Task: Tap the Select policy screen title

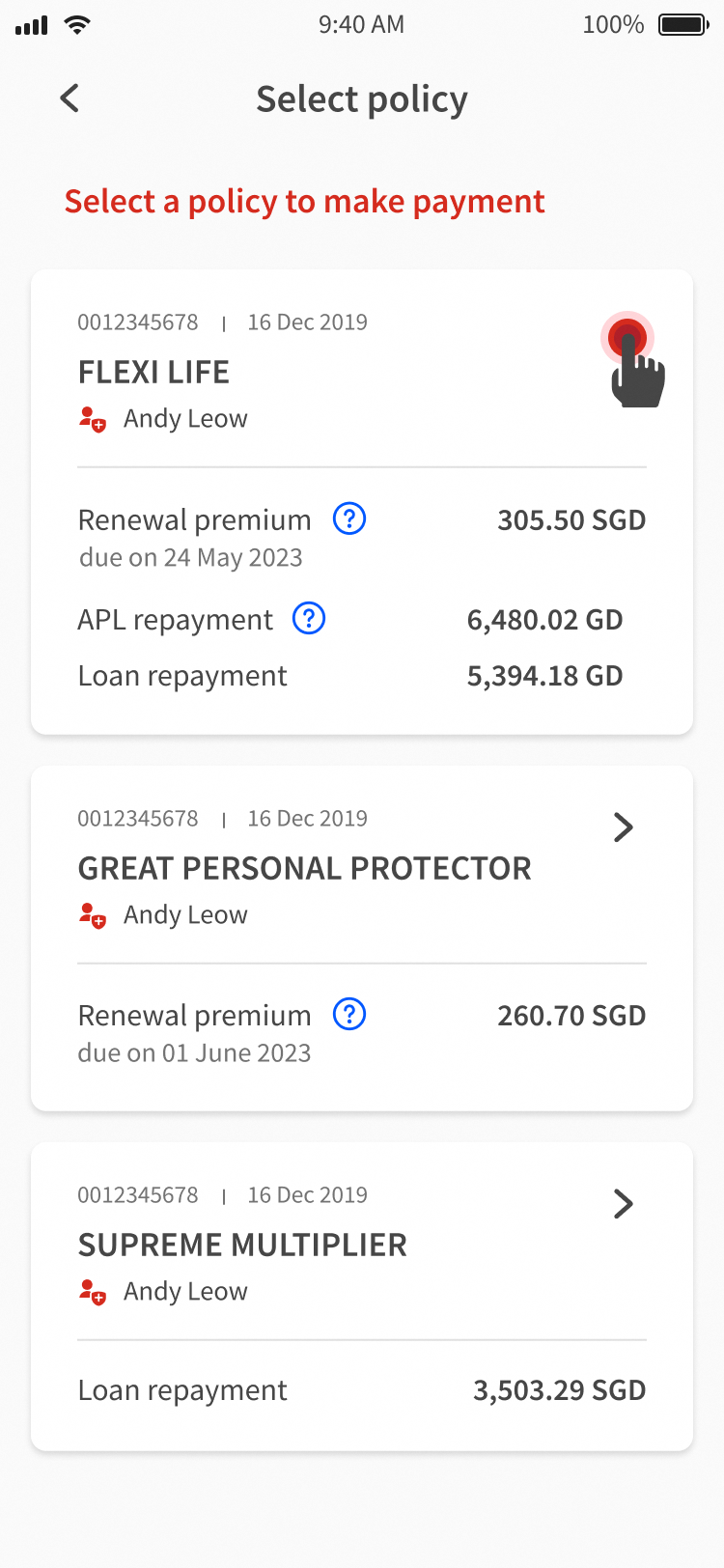Action: (x=362, y=98)
